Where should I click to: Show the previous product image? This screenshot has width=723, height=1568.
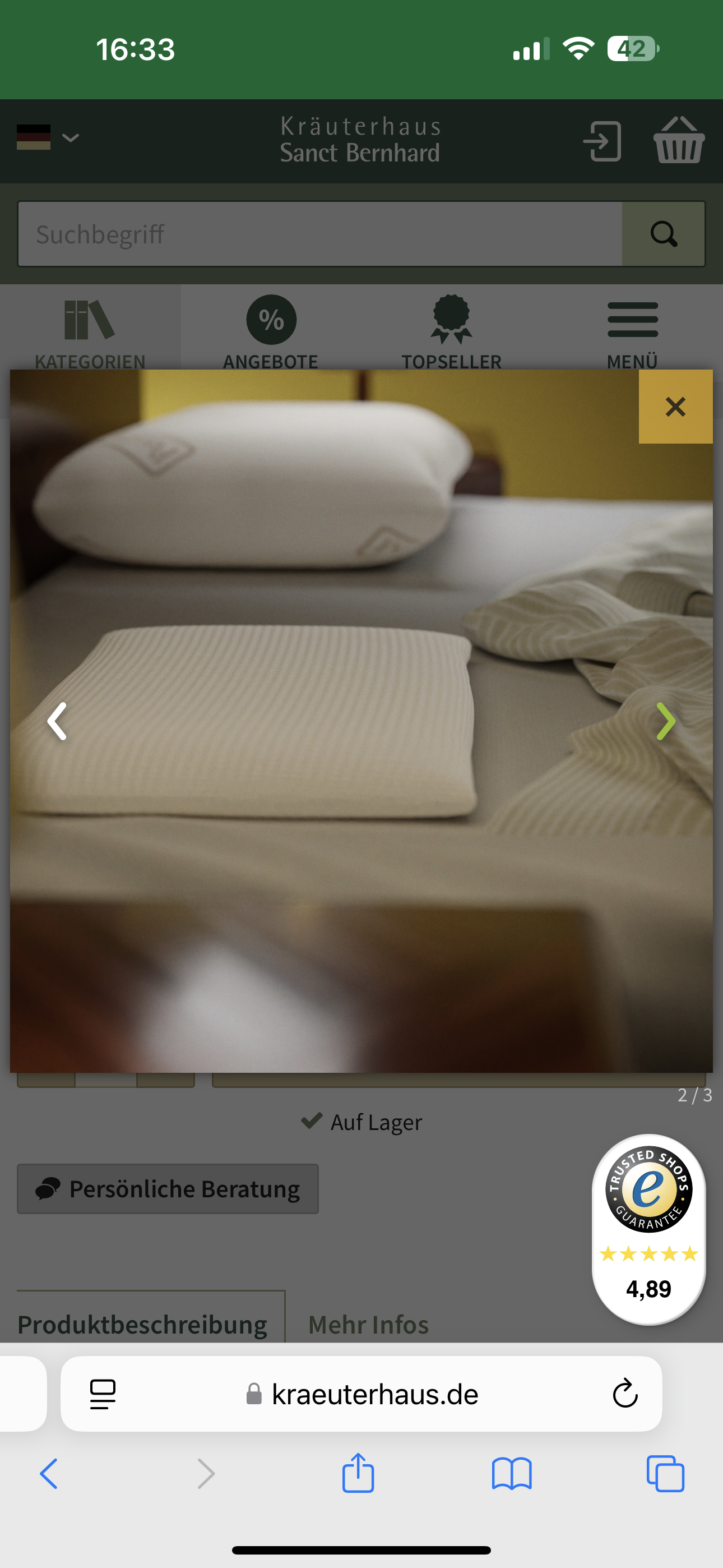coord(57,721)
